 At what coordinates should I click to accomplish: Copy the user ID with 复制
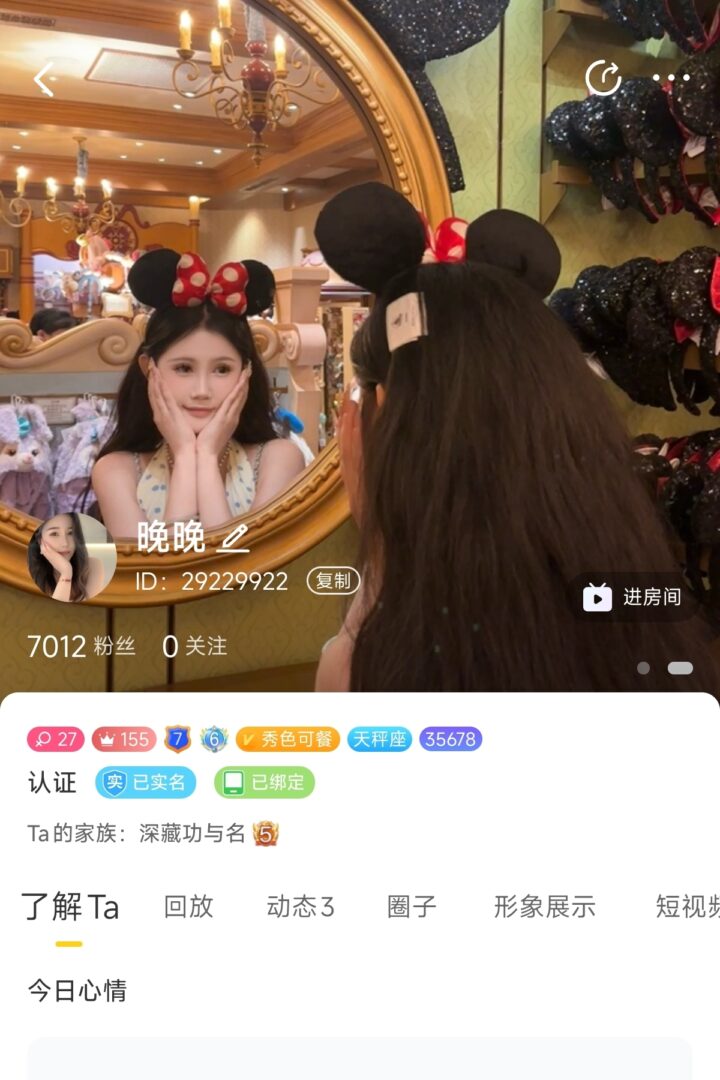pyautogui.click(x=333, y=581)
